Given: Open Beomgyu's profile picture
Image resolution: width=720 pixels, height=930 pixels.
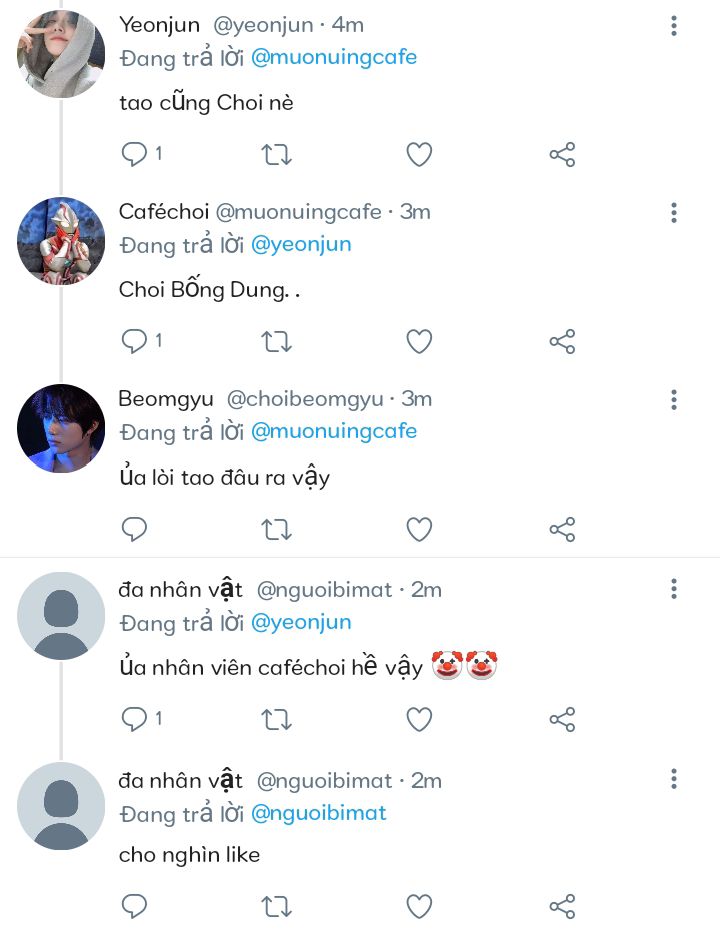Looking at the screenshot, I should pos(61,428).
